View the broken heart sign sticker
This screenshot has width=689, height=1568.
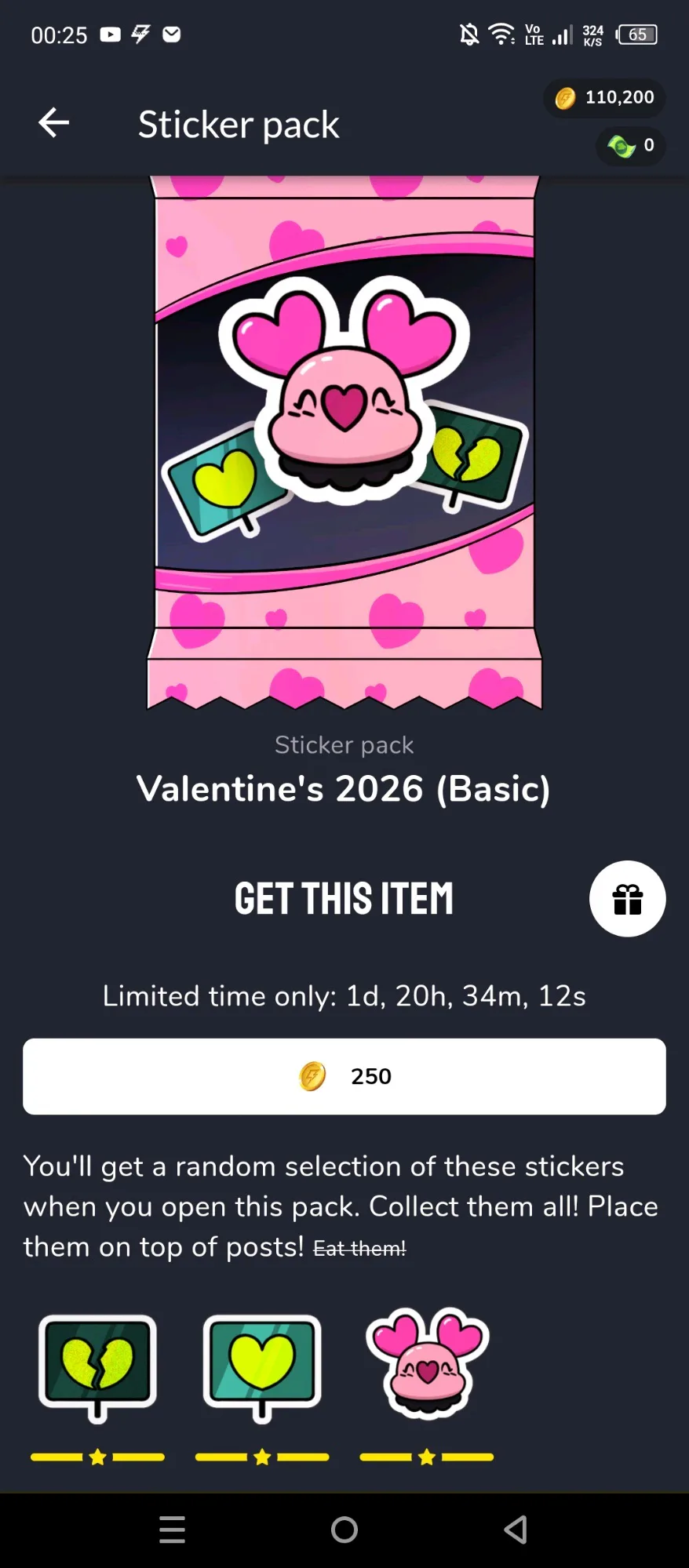tap(97, 1367)
